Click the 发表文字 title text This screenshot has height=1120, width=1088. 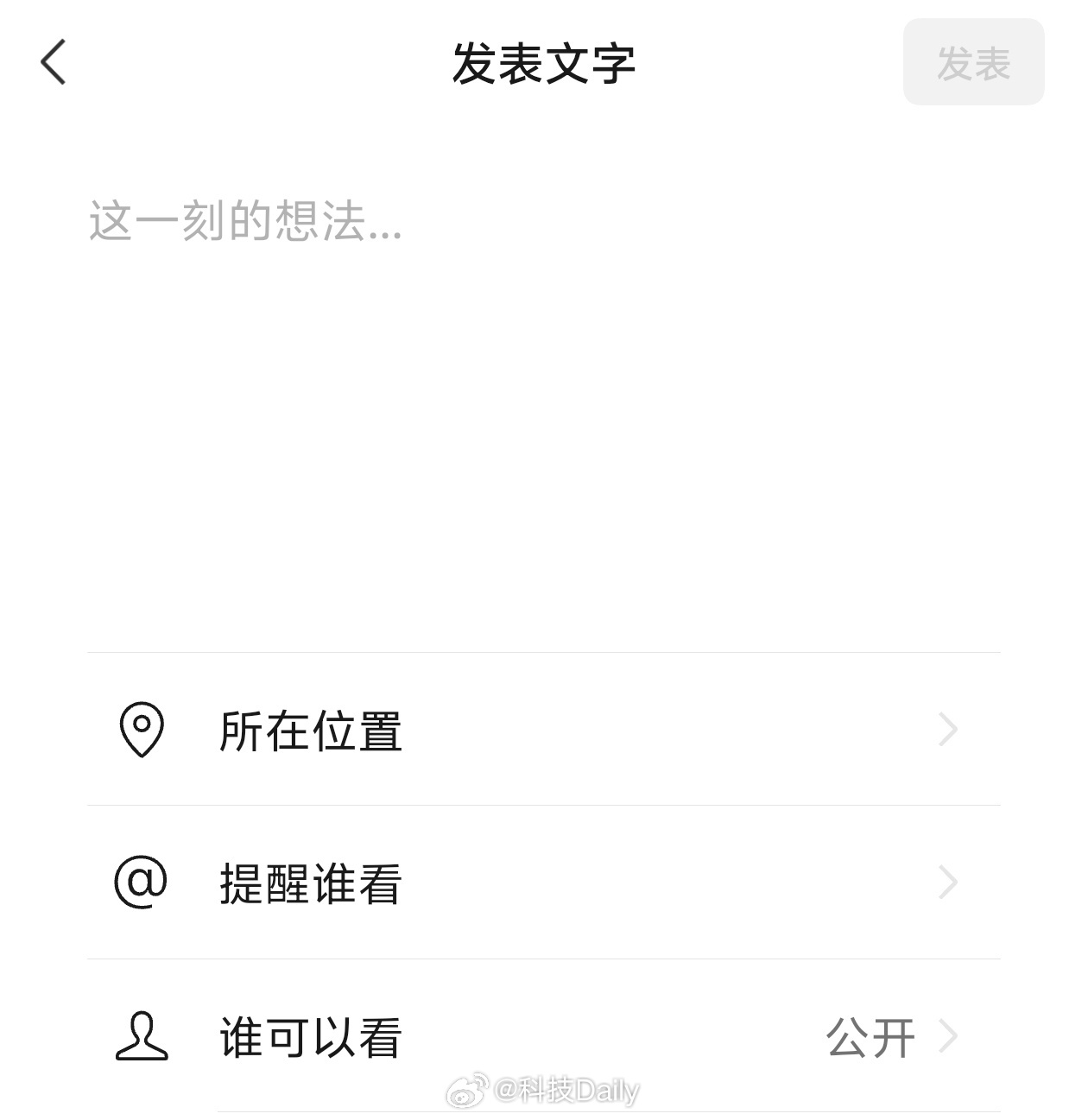(x=543, y=64)
